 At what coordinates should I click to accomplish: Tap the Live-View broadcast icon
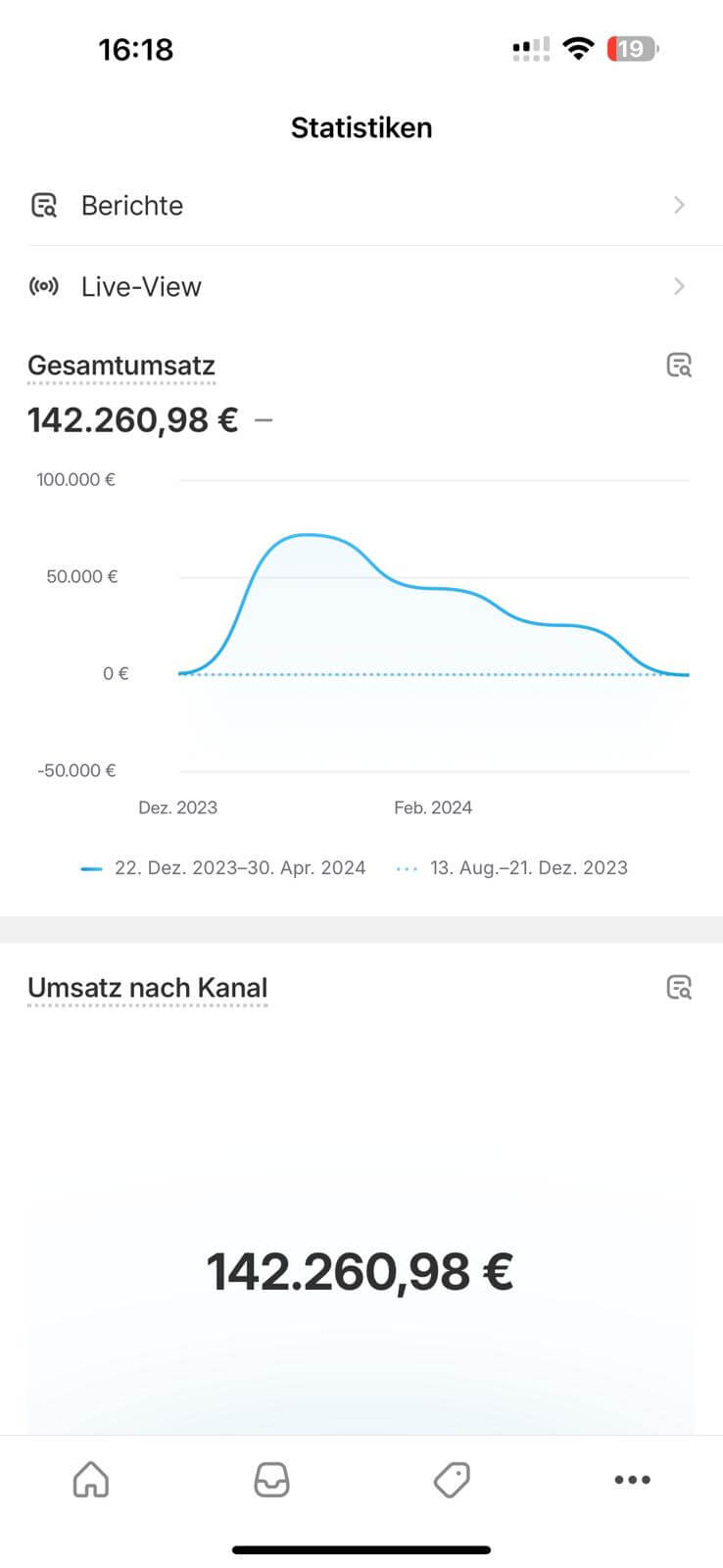click(x=44, y=286)
